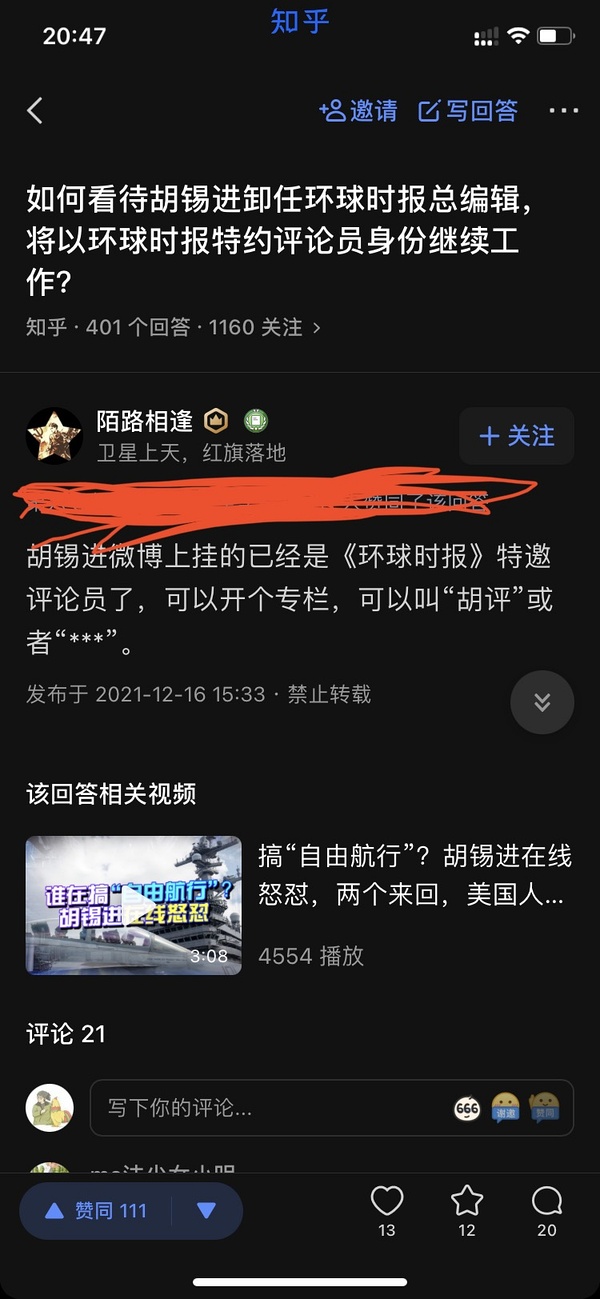Tap 邀请 to invite someone to answer
600x1299 pixels.
[358, 111]
